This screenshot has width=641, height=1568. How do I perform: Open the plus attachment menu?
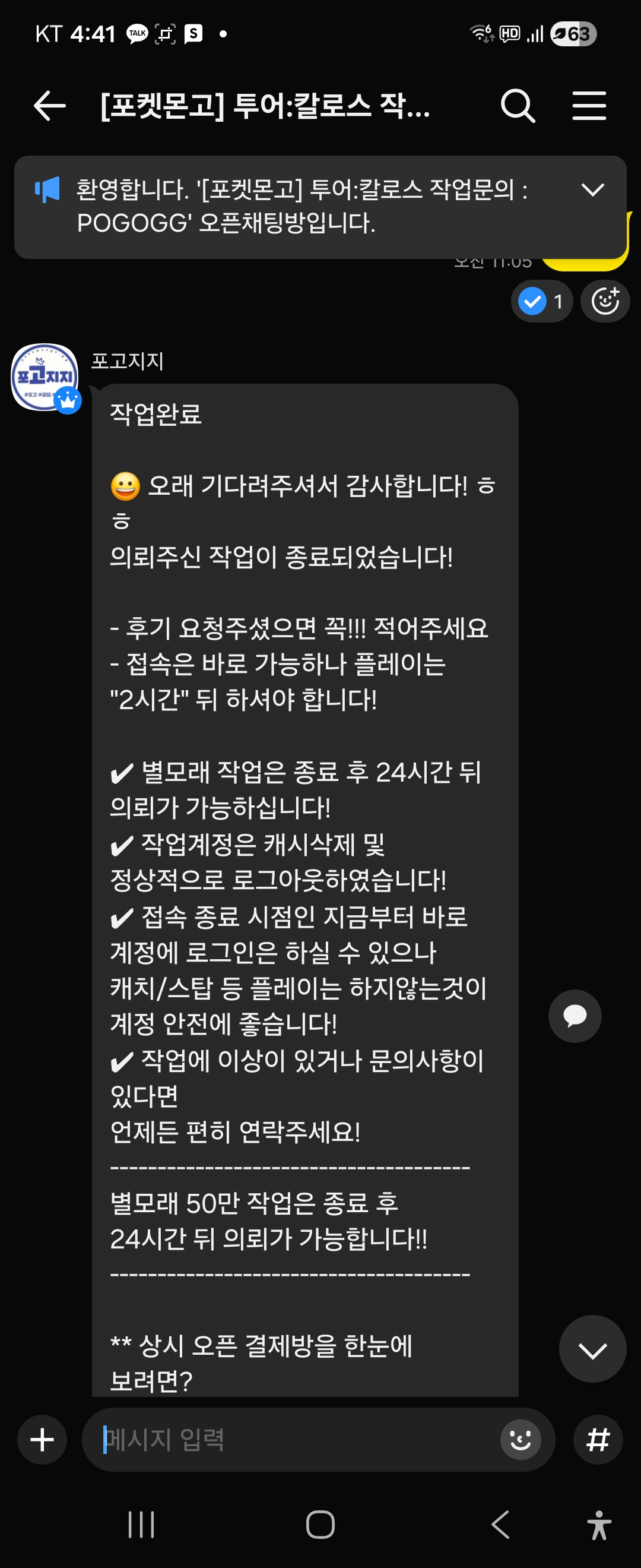click(42, 1440)
